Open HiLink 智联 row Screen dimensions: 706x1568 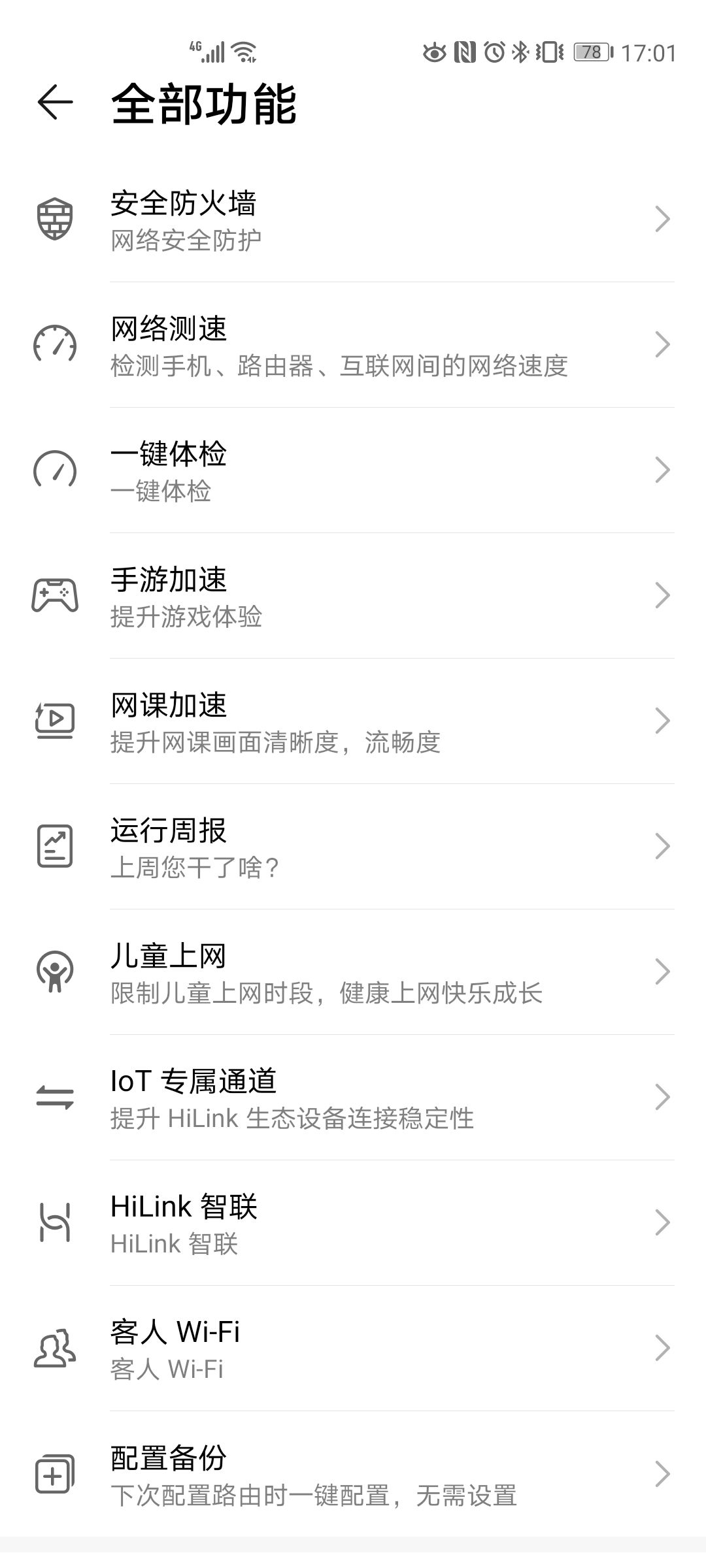(x=353, y=1223)
